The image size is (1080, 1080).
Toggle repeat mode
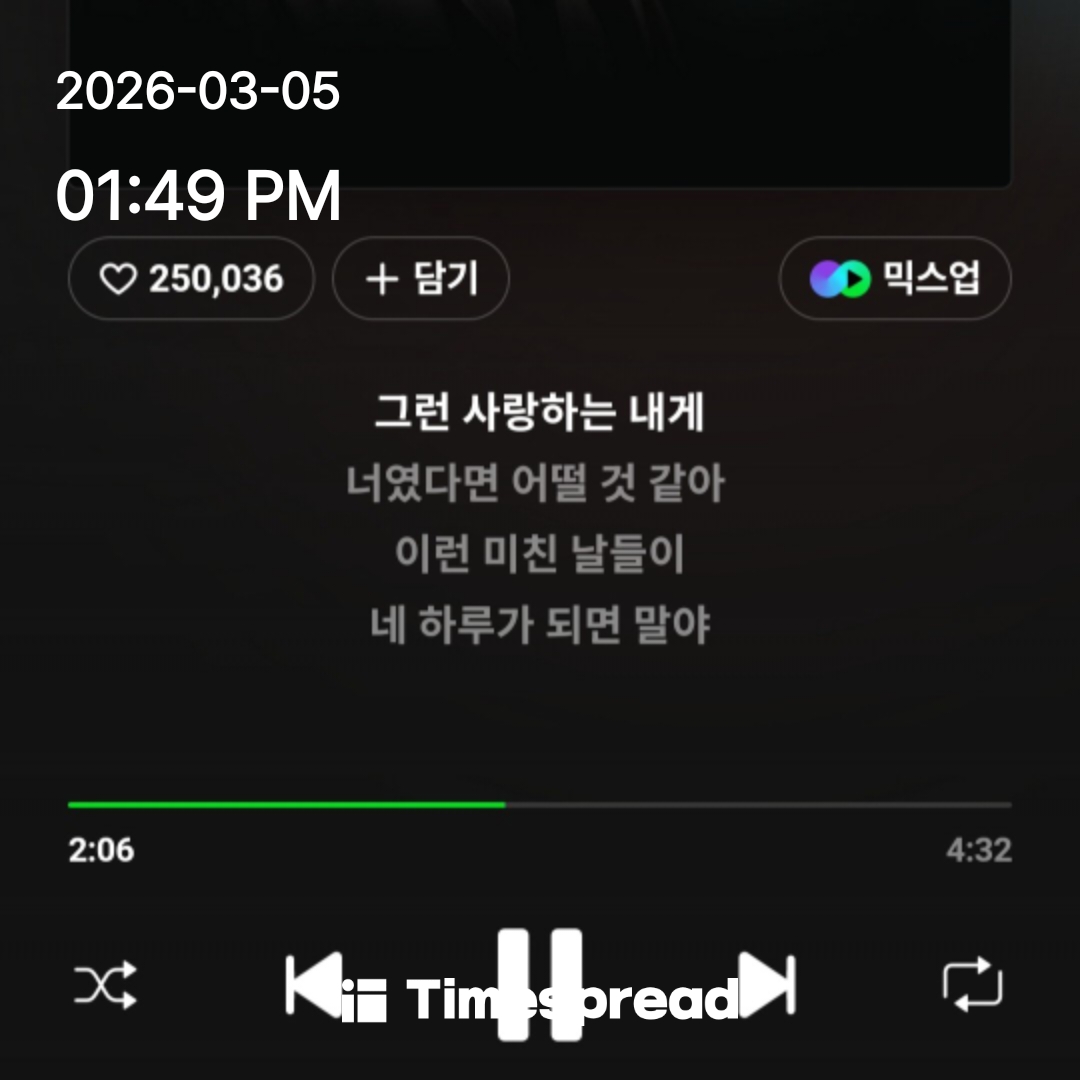click(972, 985)
